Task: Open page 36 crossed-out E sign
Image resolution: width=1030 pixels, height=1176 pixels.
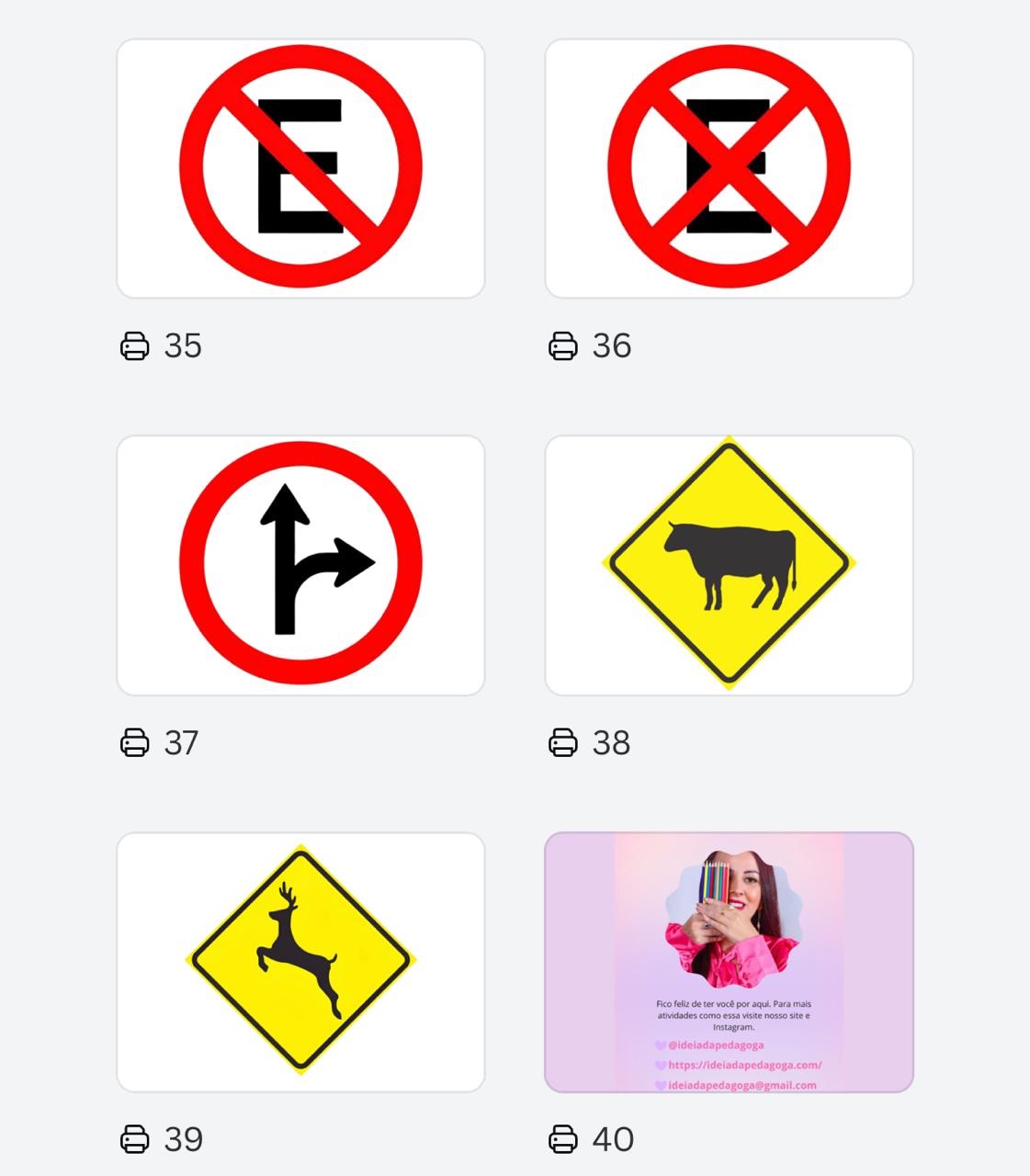Action: tap(729, 168)
